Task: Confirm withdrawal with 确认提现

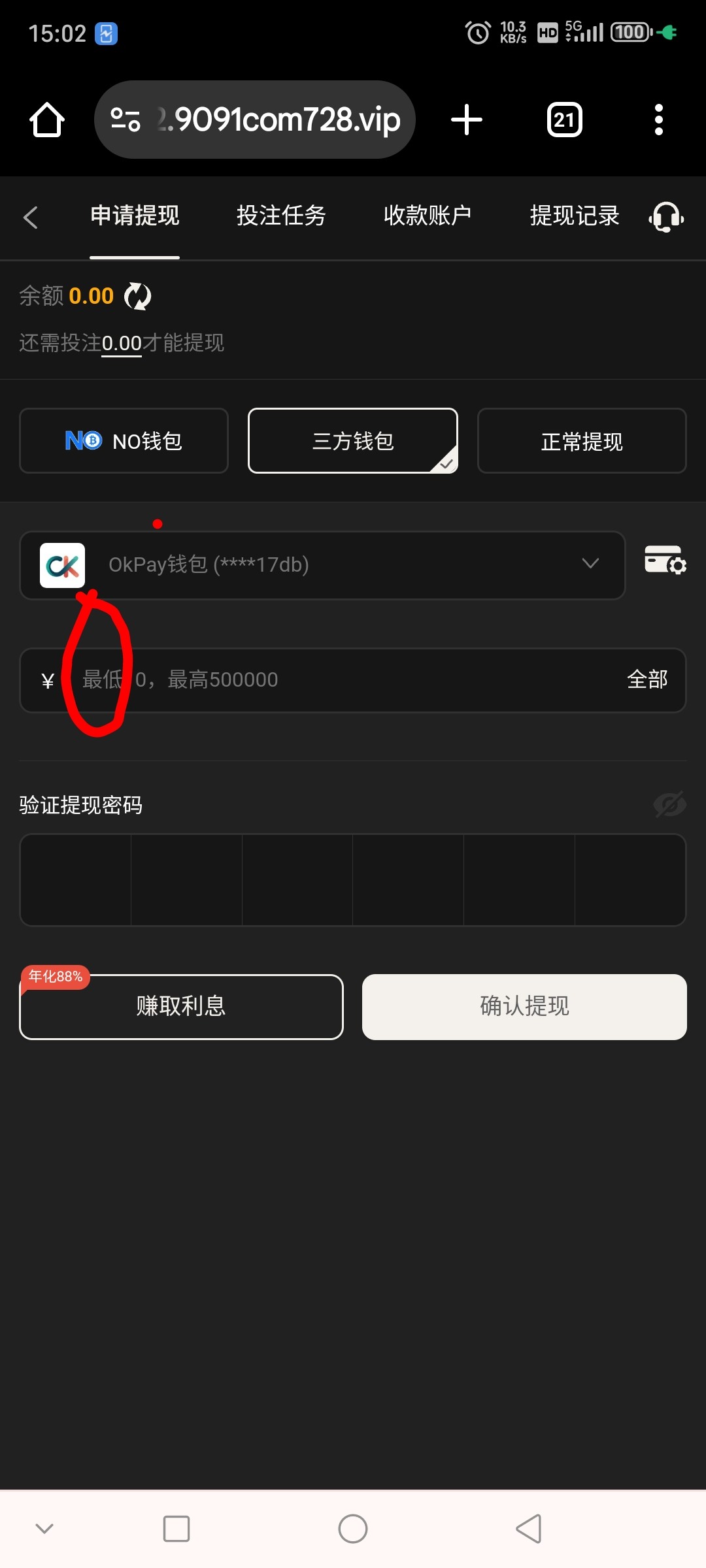Action: [524, 1007]
